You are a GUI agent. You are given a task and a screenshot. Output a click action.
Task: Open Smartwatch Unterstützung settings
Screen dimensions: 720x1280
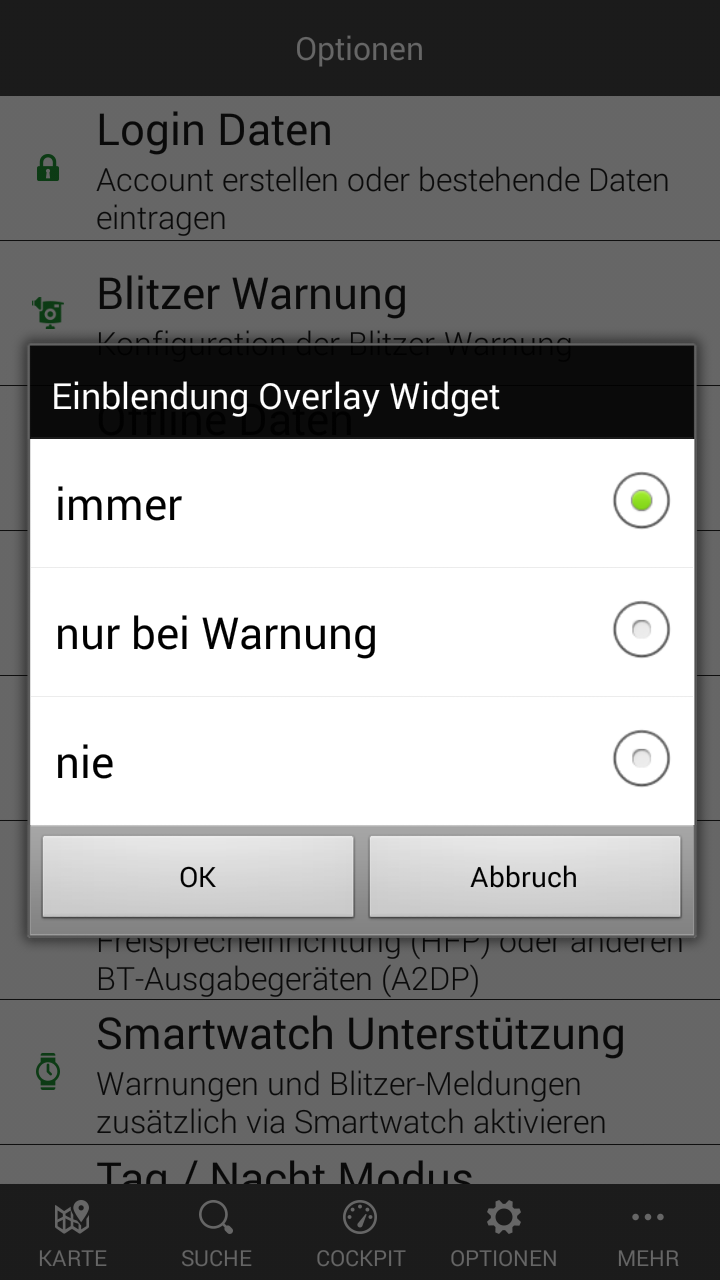[x=360, y=1072]
